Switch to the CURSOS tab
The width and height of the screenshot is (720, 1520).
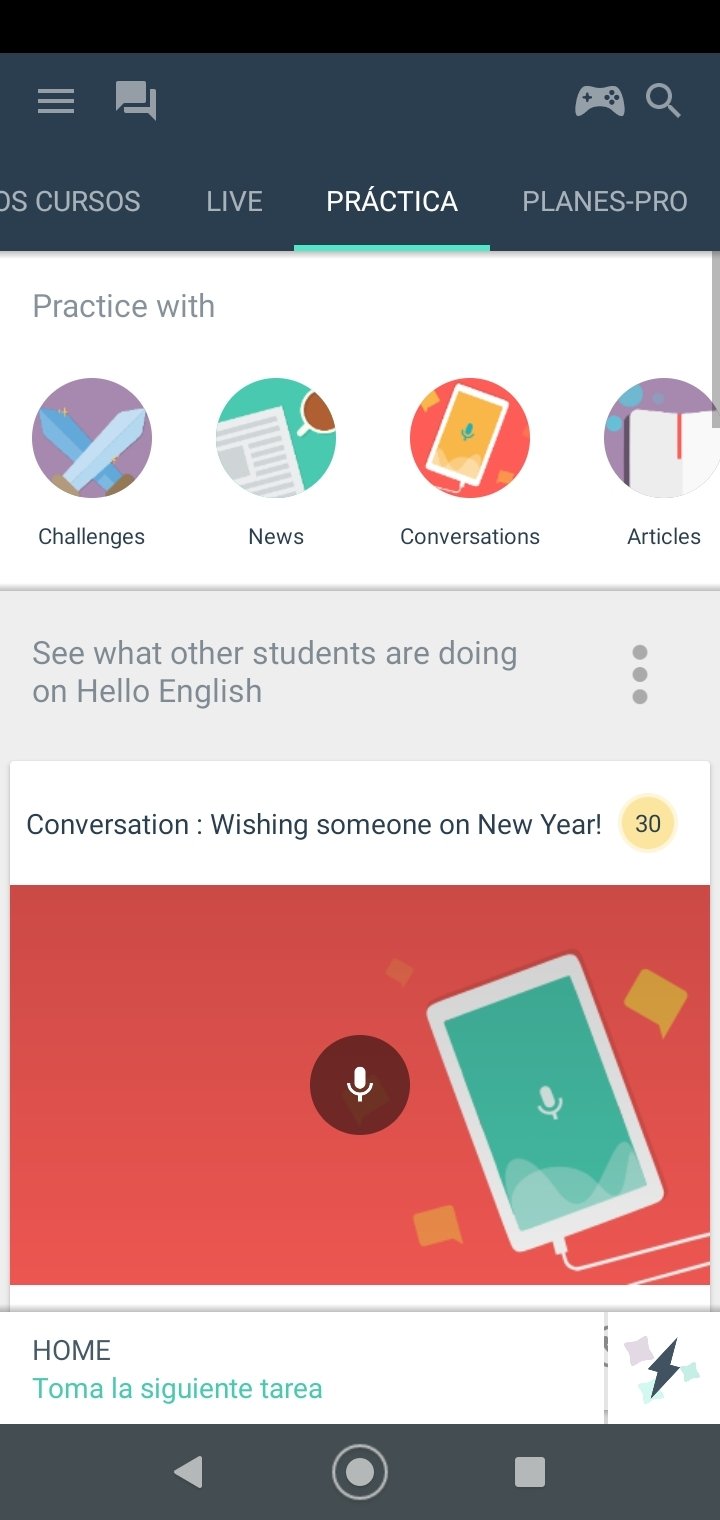(70, 201)
